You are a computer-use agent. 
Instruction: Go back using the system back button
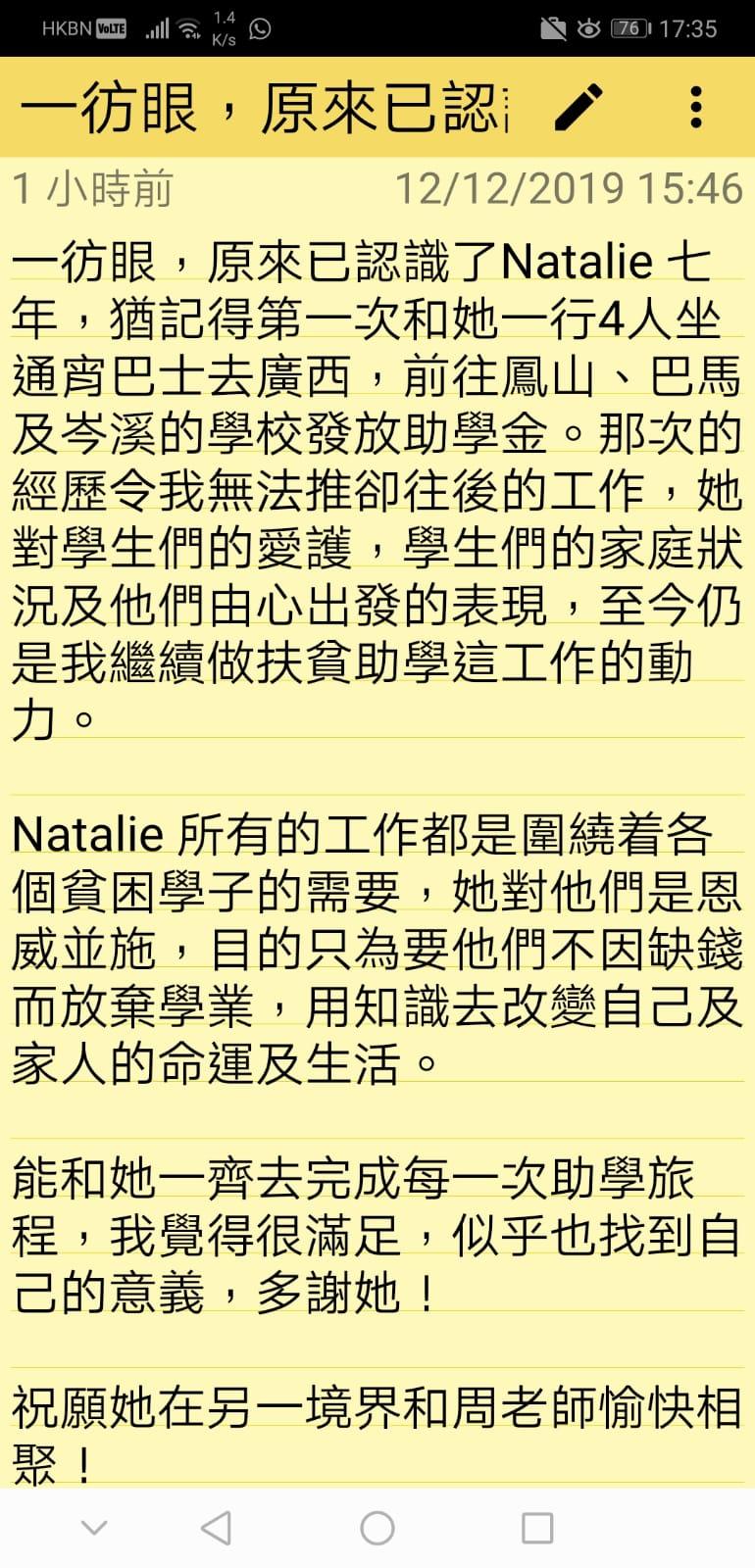216,1527
